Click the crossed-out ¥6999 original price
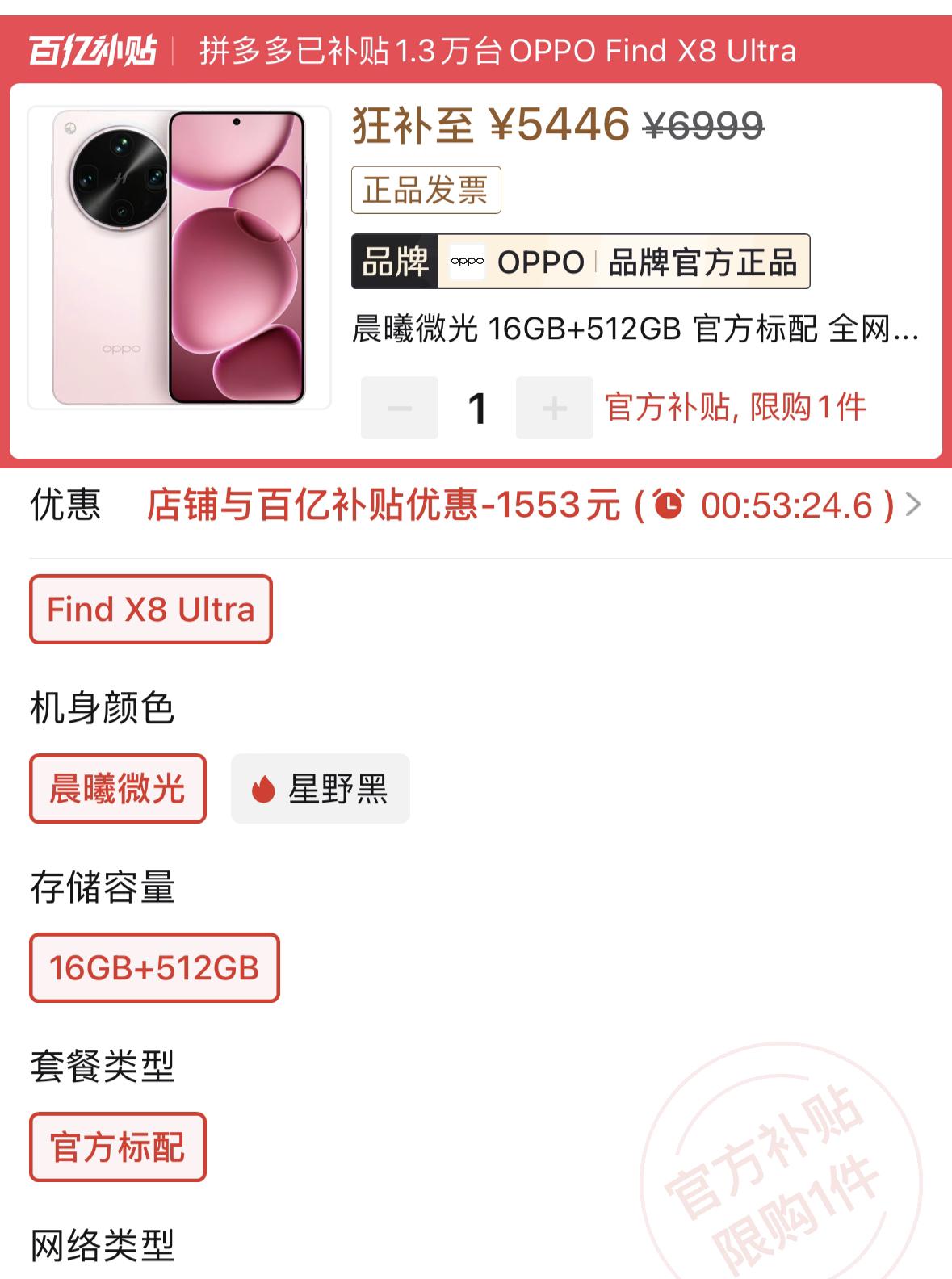This screenshot has width=952, height=1279. click(x=701, y=127)
